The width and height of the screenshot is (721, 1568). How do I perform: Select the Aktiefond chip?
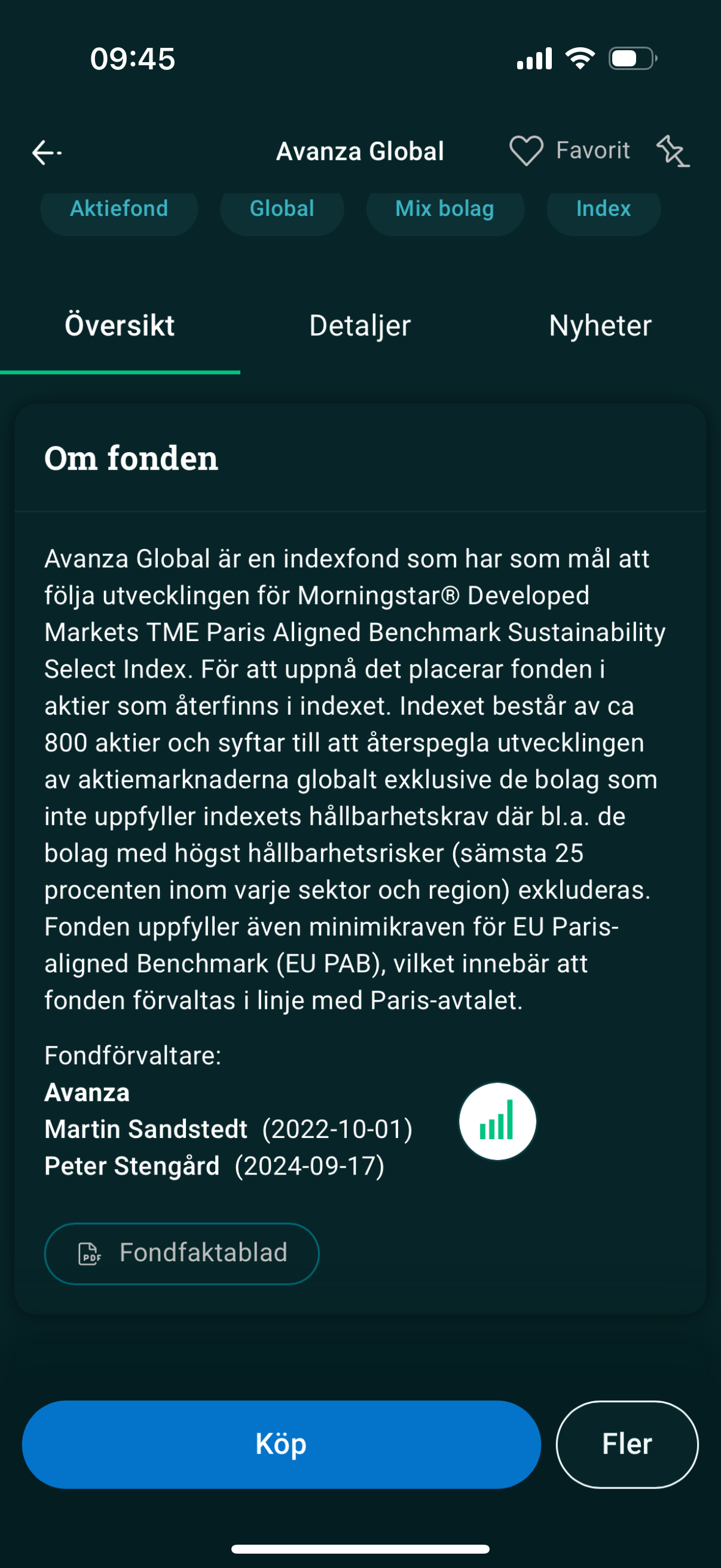tap(119, 209)
